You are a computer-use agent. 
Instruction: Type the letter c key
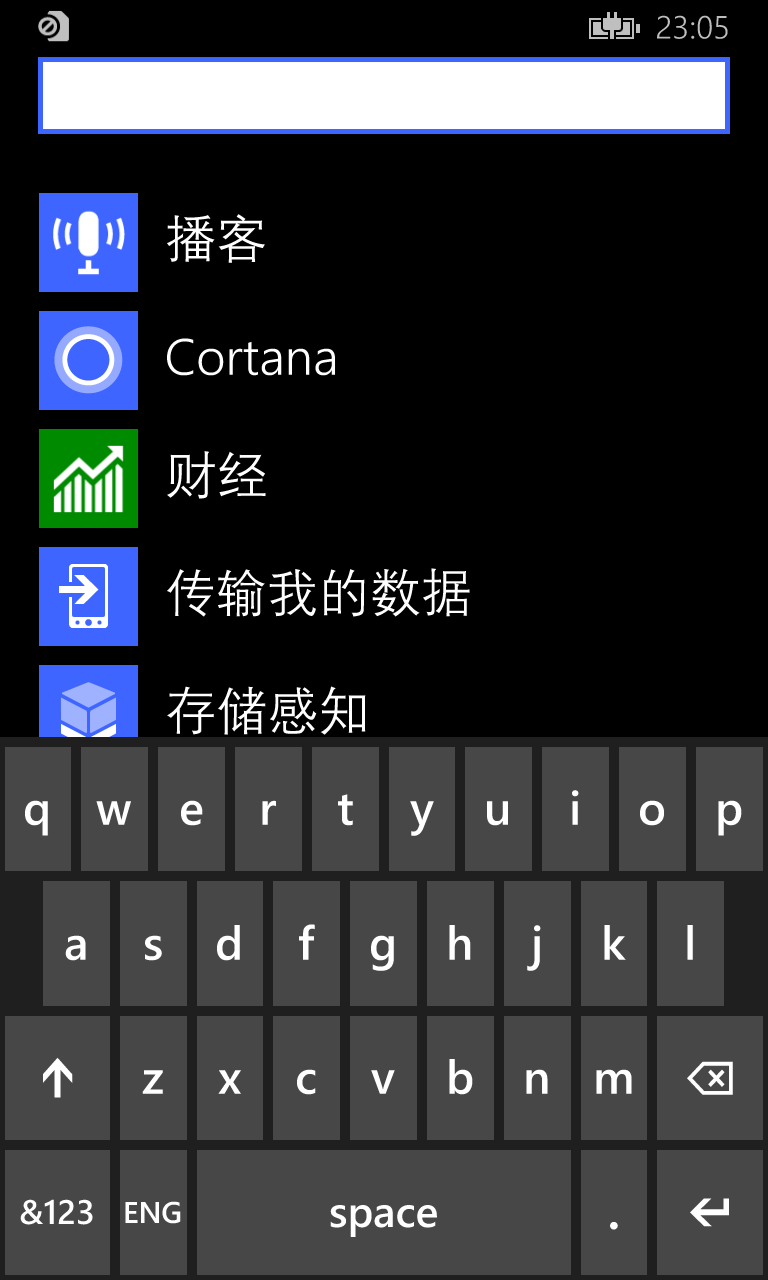[x=306, y=1078]
